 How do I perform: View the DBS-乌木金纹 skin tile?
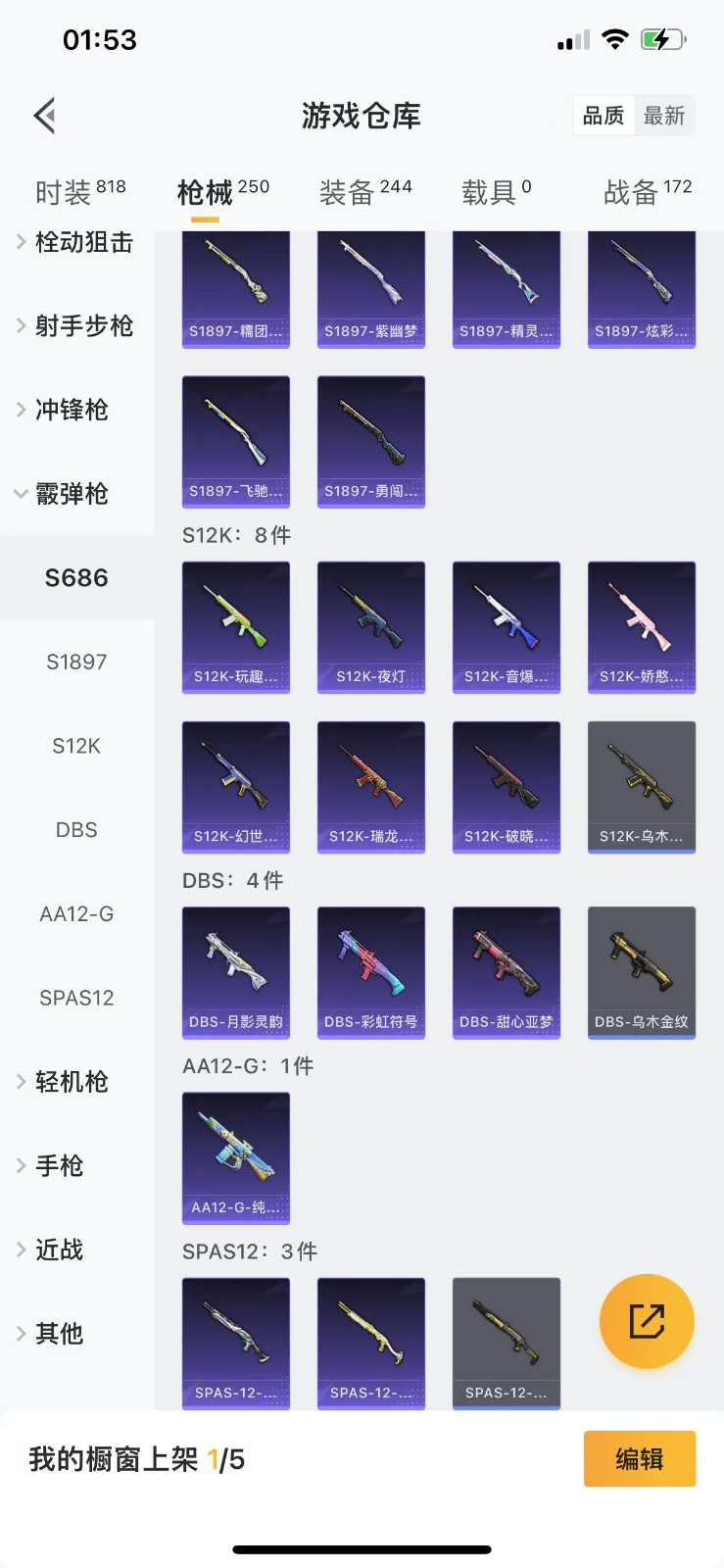642,972
